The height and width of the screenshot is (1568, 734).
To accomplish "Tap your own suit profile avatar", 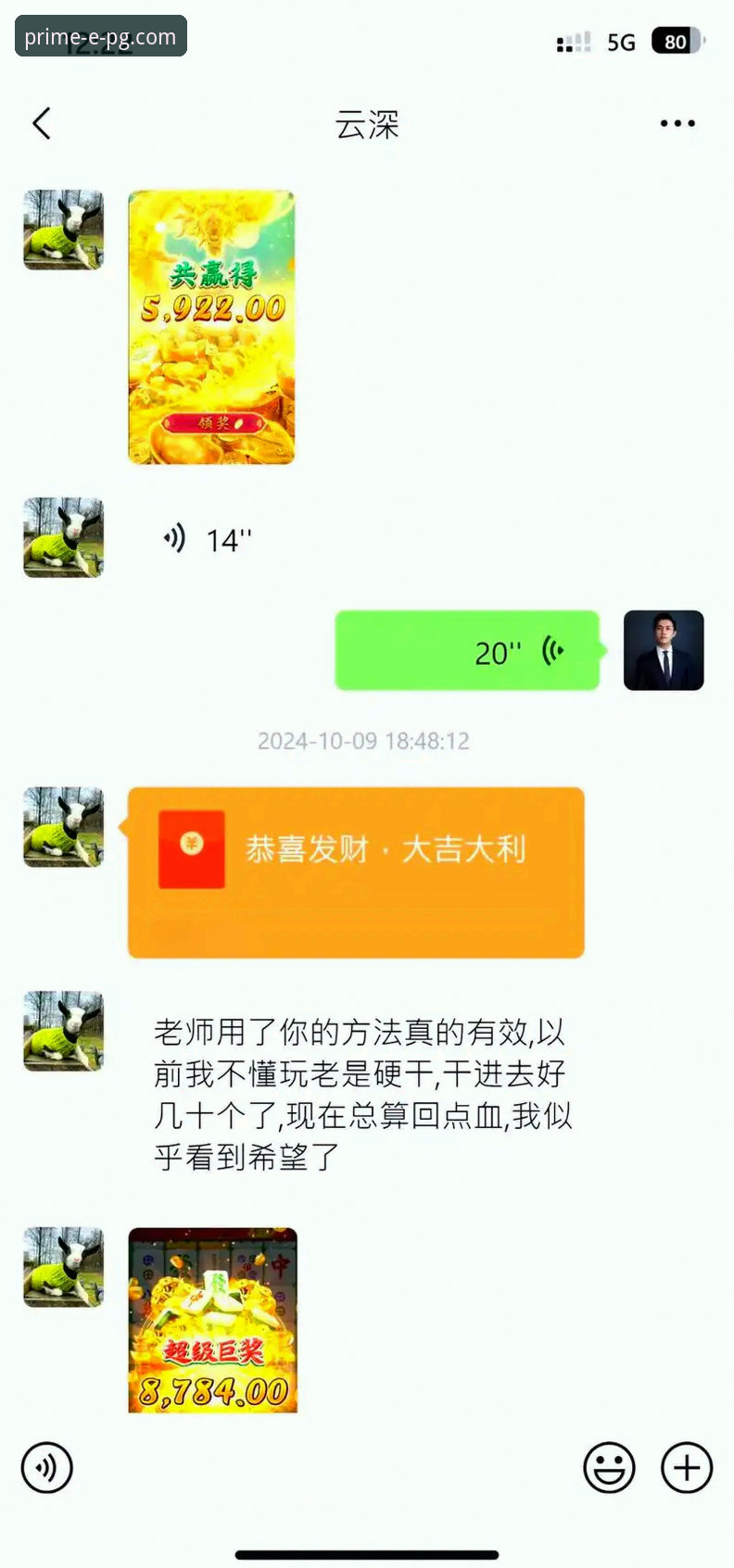I will [x=664, y=651].
